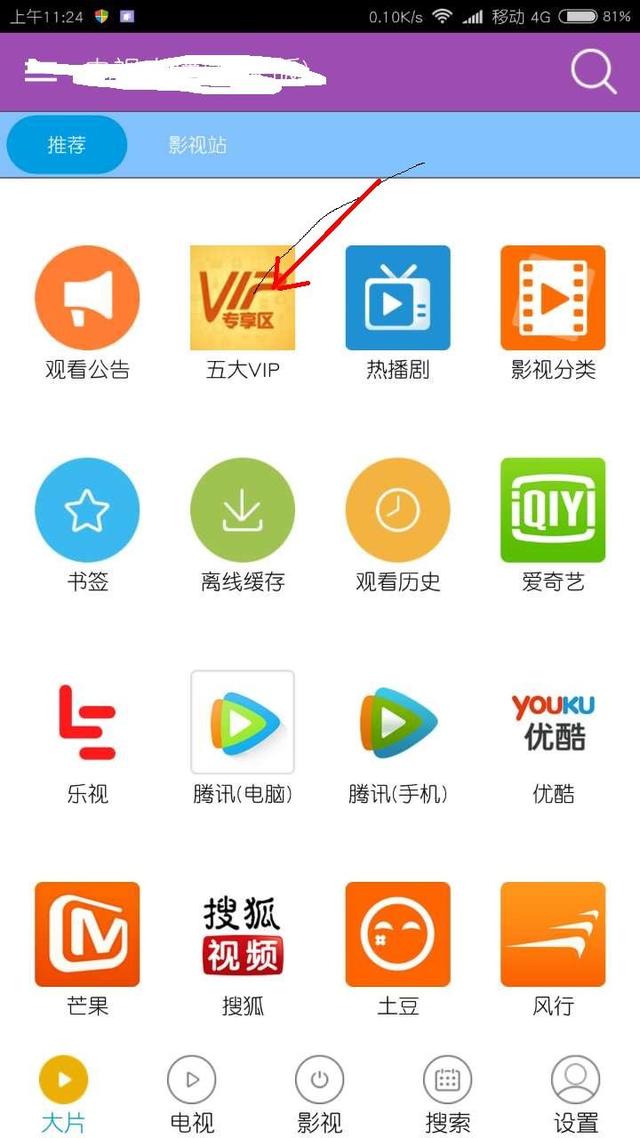This screenshot has width=640, height=1138.
Task: Open the search magnifier icon
Action: (593, 72)
